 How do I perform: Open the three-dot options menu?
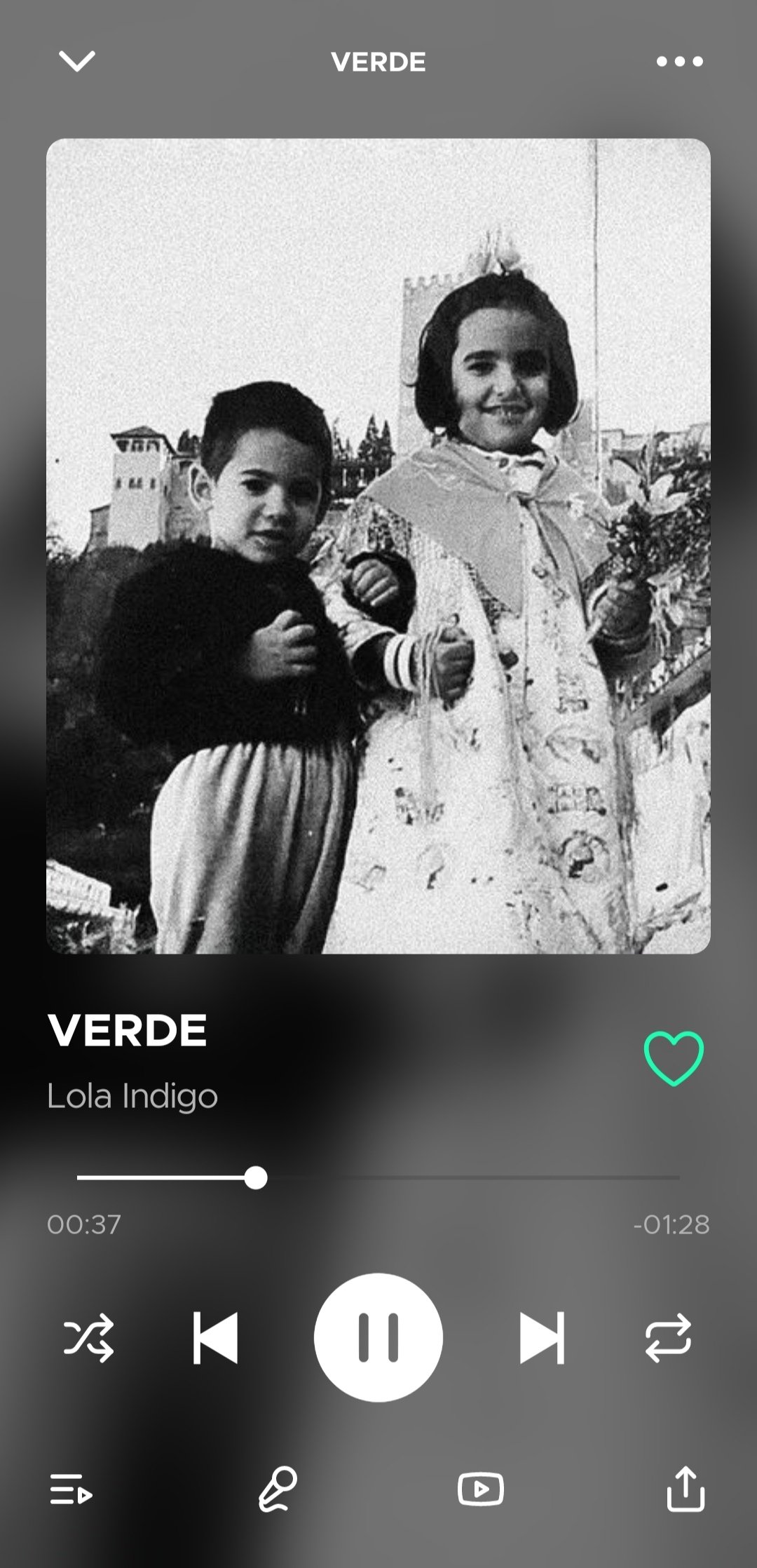679,62
